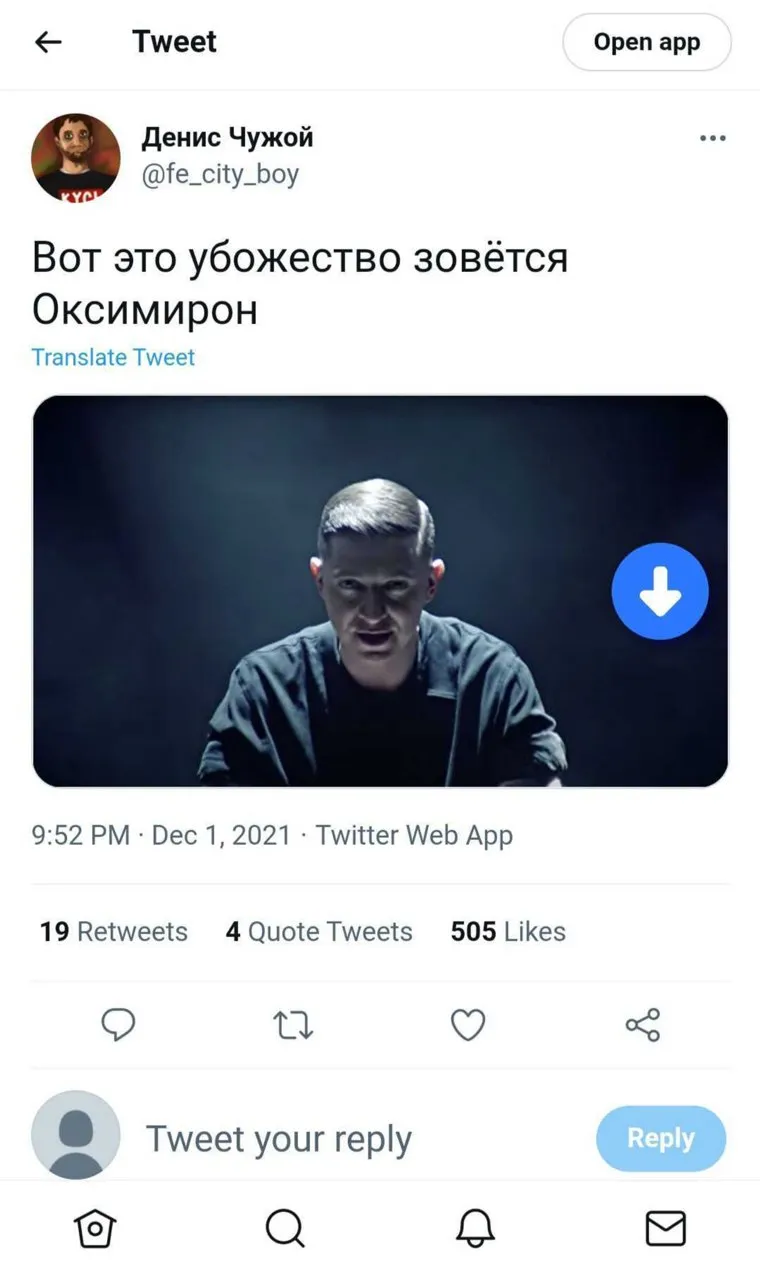Image resolution: width=760 pixels, height=1264 pixels.
Task: Share this tweet
Action: click(x=642, y=1024)
